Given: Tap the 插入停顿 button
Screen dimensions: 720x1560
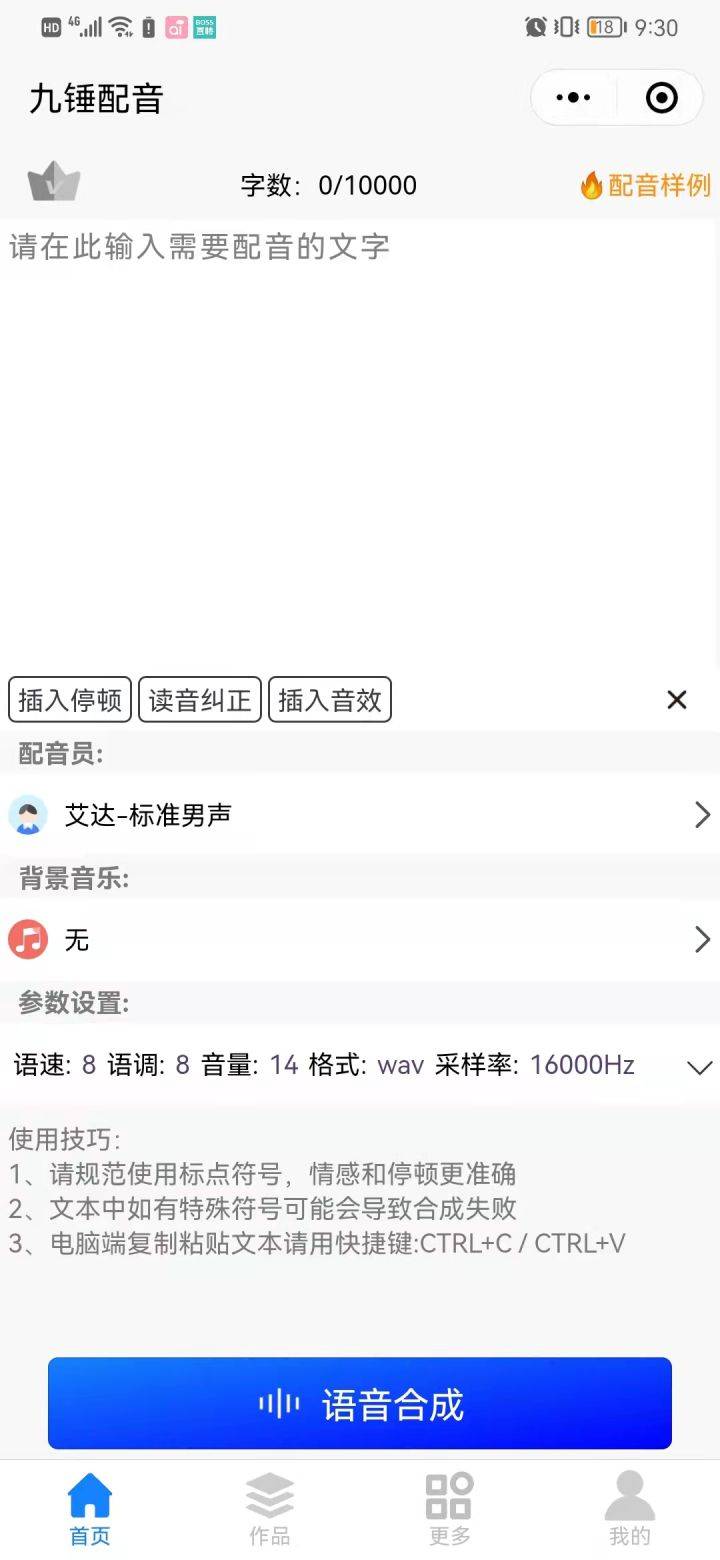Looking at the screenshot, I should [70, 700].
